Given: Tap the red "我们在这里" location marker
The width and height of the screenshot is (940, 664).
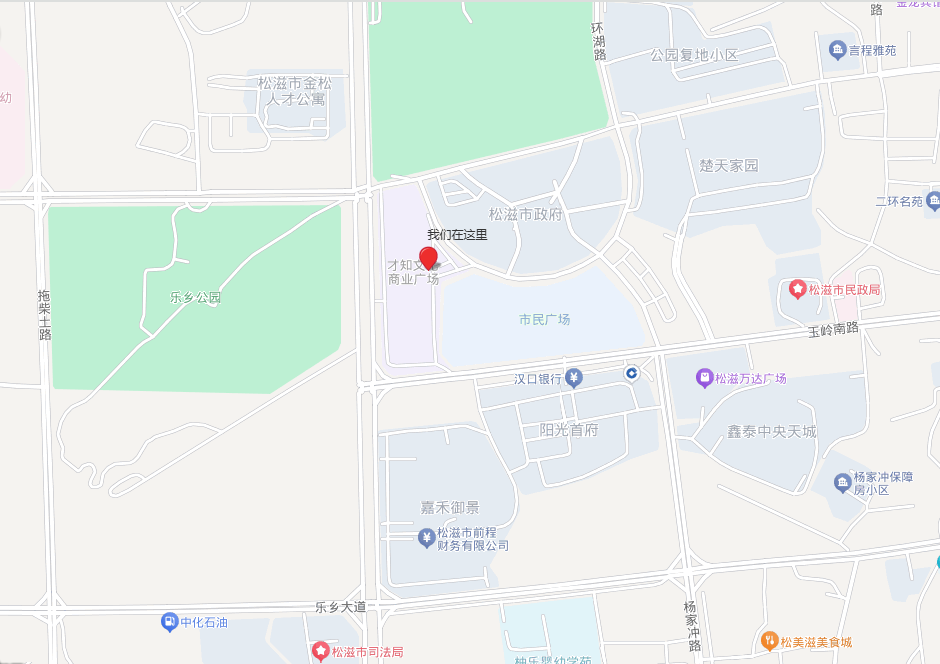Looking at the screenshot, I should pyautogui.click(x=428, y=258).
